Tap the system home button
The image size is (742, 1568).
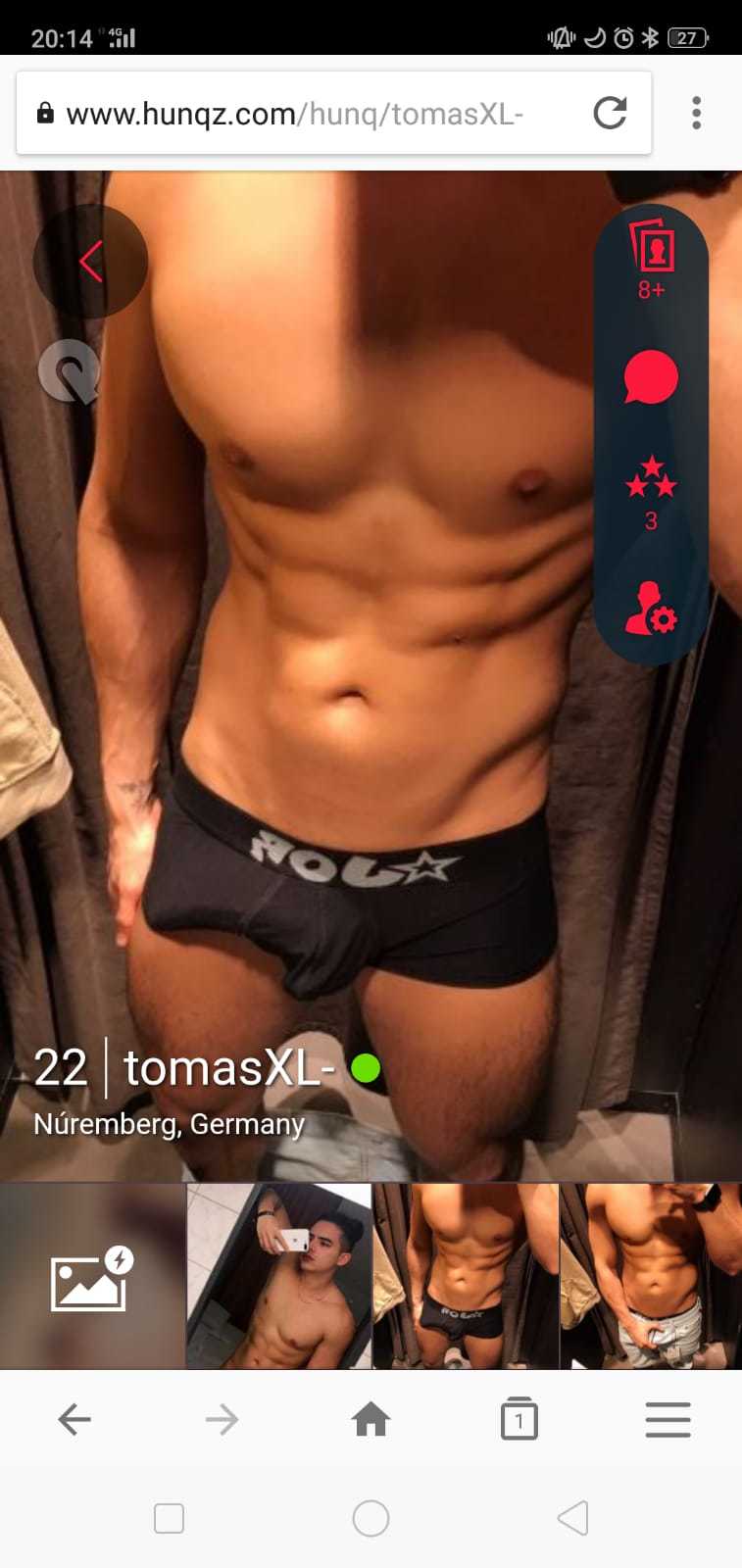point(371,1518)
